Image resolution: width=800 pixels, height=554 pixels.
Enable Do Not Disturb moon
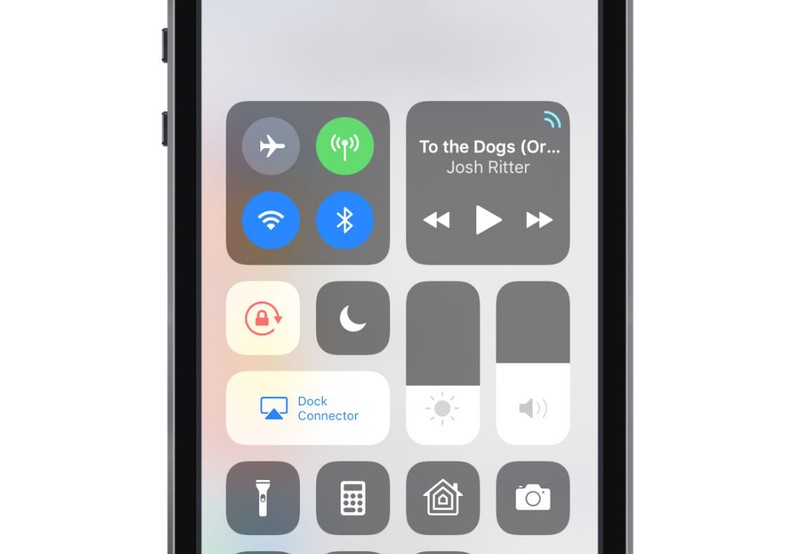pyautogui.click(x=353, y=318)
